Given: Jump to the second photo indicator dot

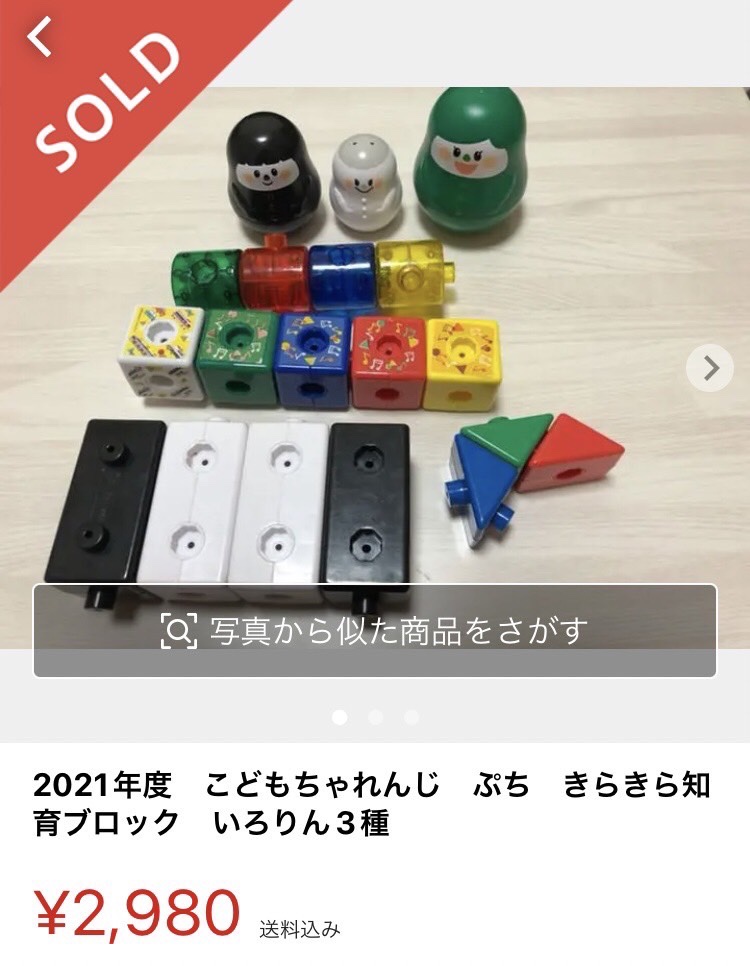Looking at the screenshot, I should tap(376, 717).
